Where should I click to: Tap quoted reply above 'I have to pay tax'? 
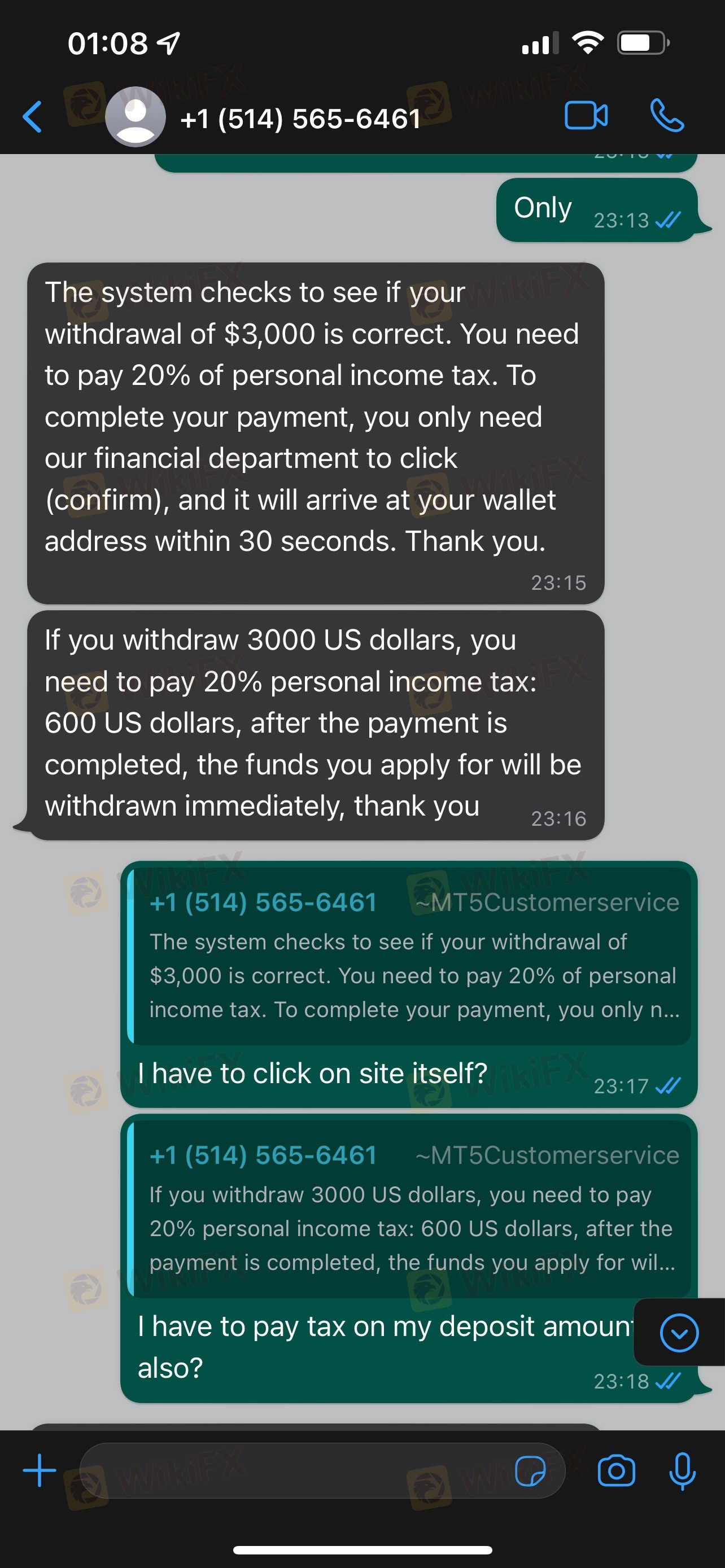pyautogui.click(x=411, y=1209)
